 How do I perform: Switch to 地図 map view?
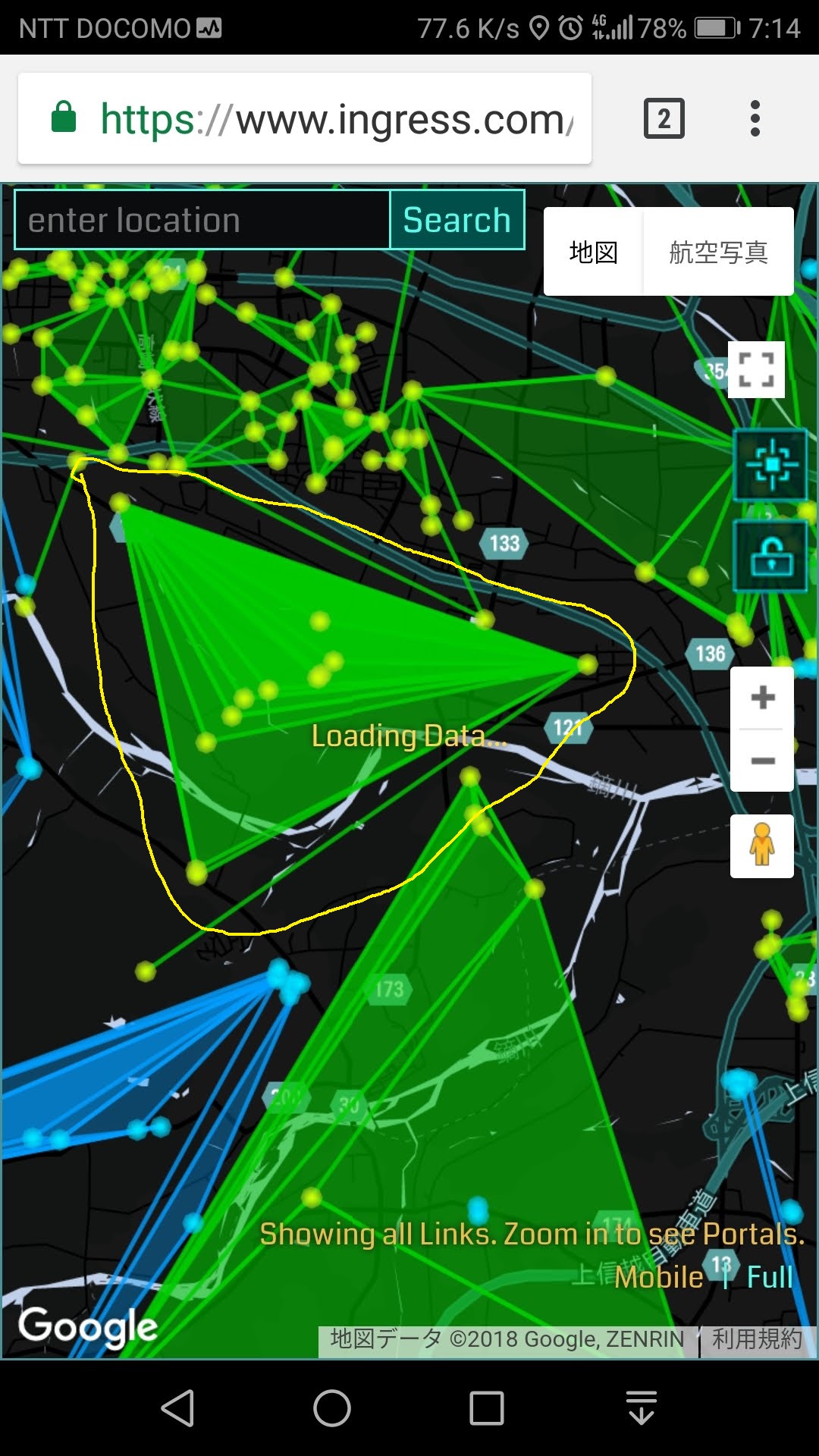[x=593, y=252]
